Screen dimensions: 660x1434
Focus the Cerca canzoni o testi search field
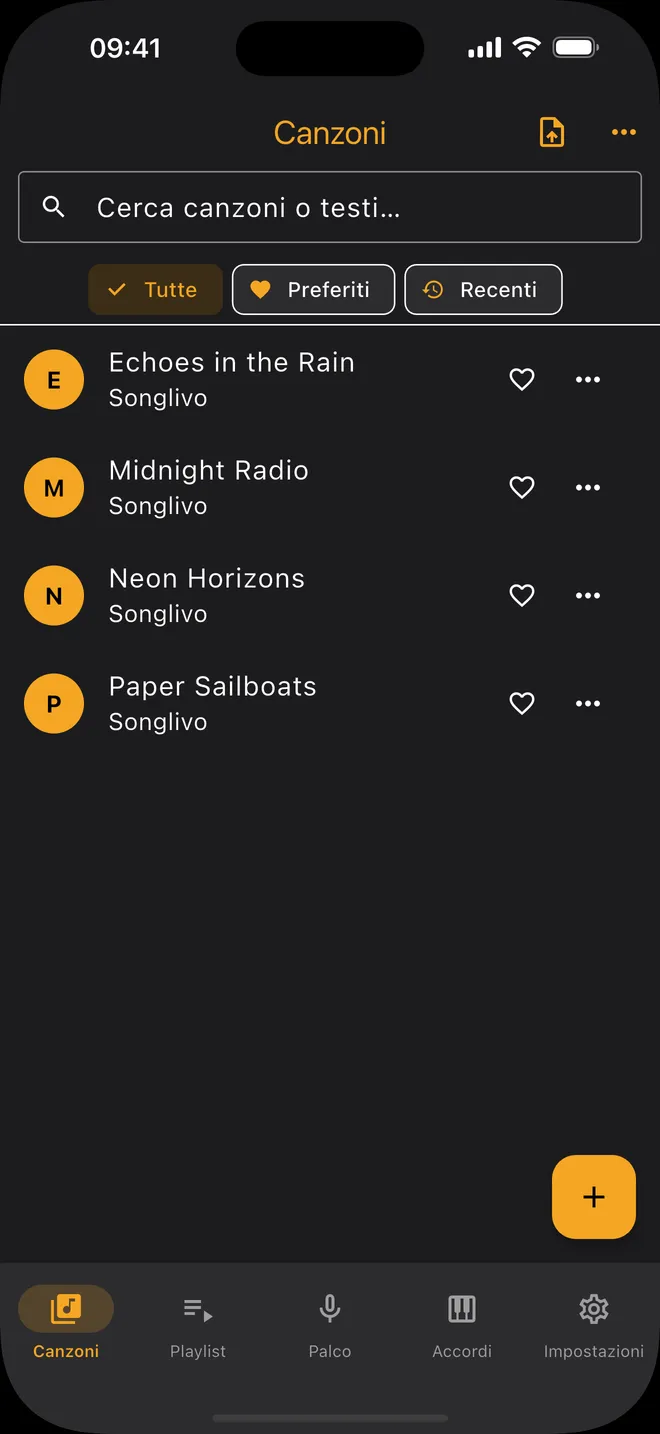point(330,207)
